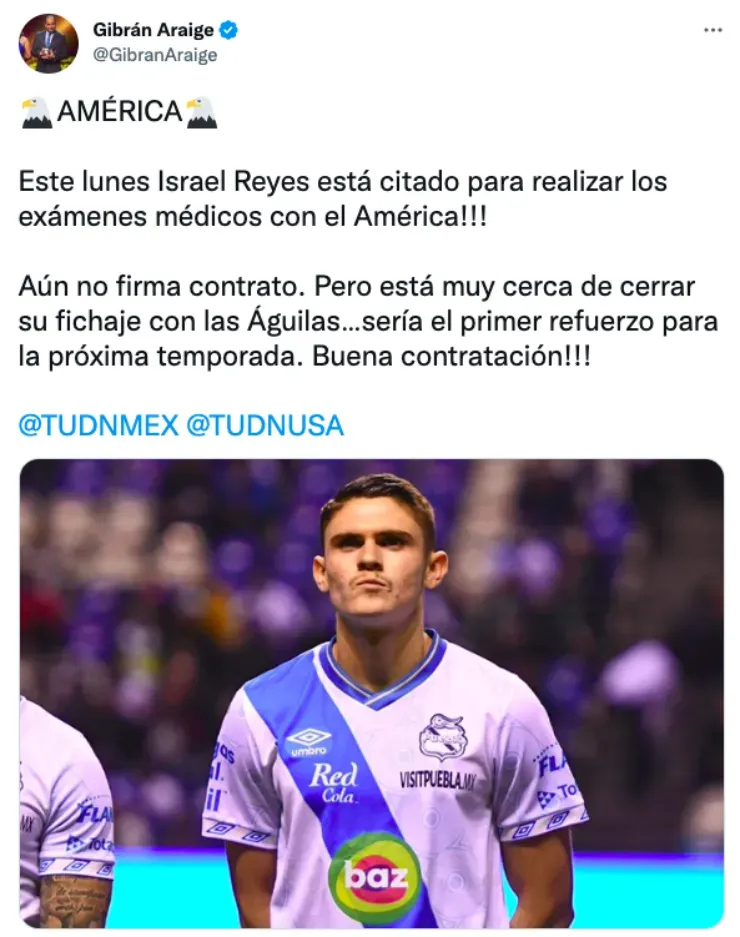
Task: Enlarge the attached player photo
Action: pos(371,692)
